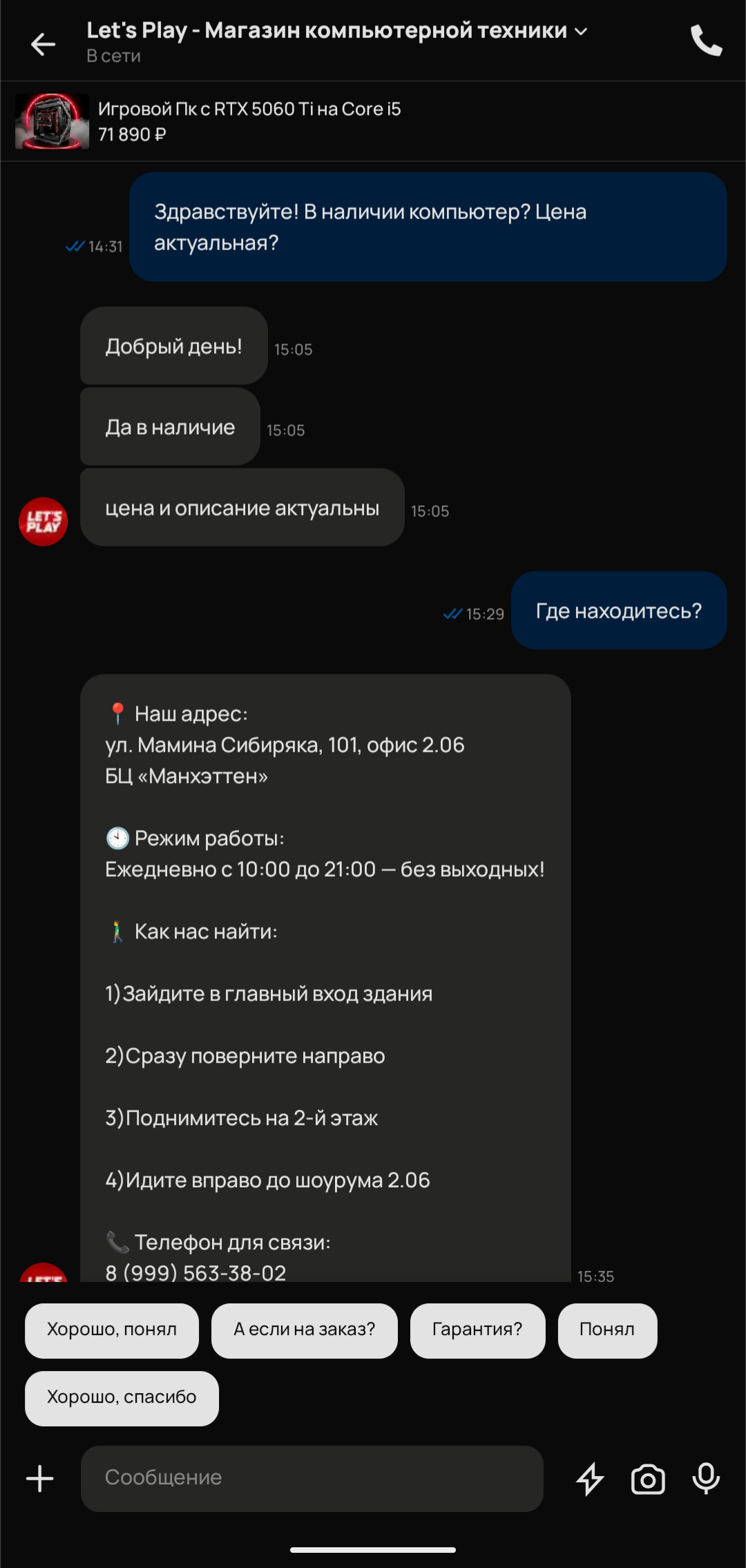The image size is (746, 1568).
Task: Open the RTX 5060 Ti gaming PC listing
Action: (x=249, y=122)
